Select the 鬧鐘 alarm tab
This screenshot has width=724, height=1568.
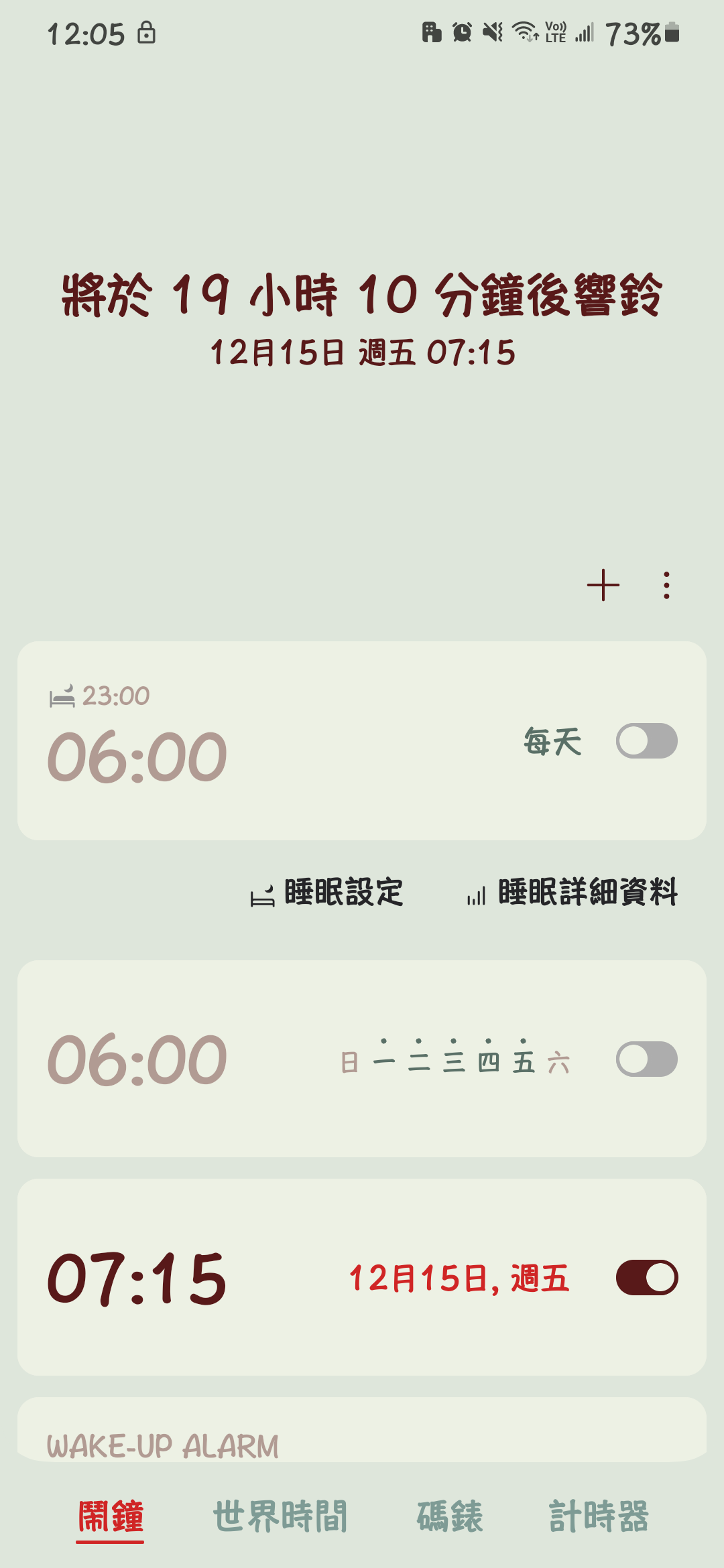tap(111, 1516)
